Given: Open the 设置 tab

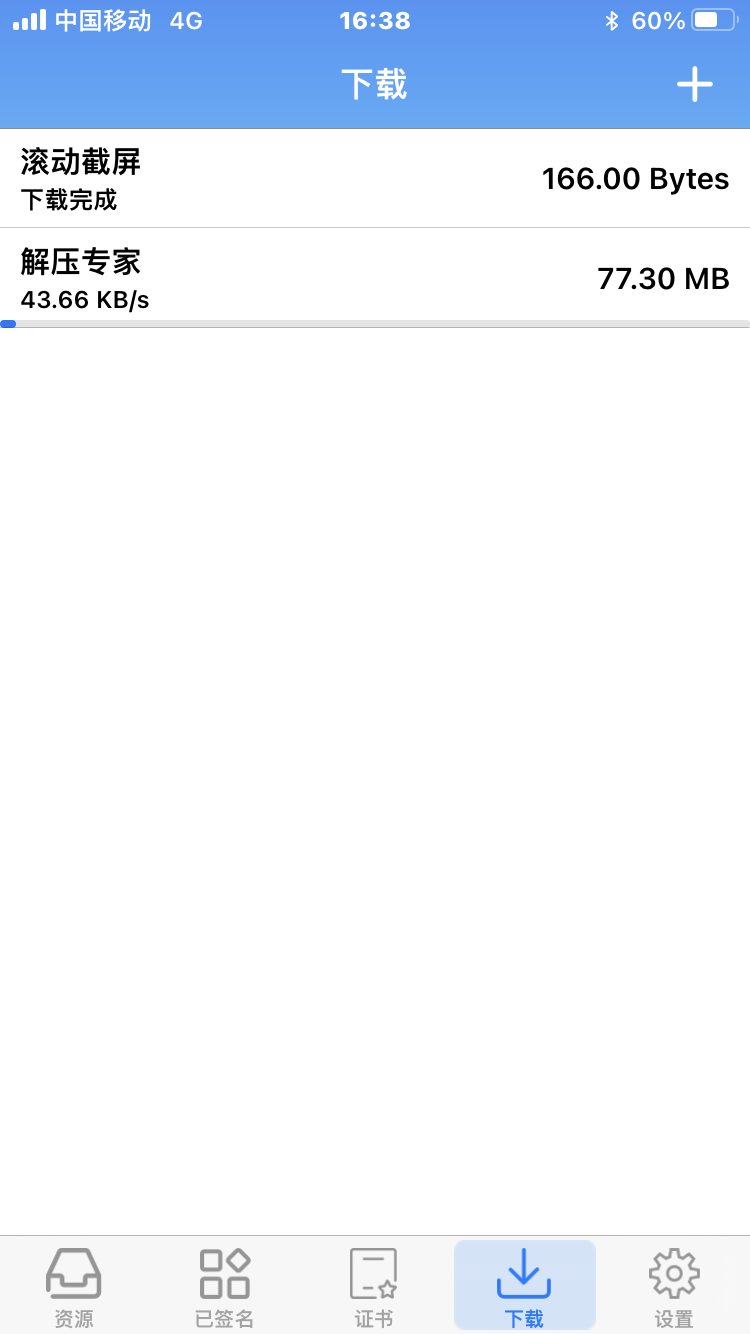Looking at the screenshot, I should pyautogui.click(x=674, y=1288).
